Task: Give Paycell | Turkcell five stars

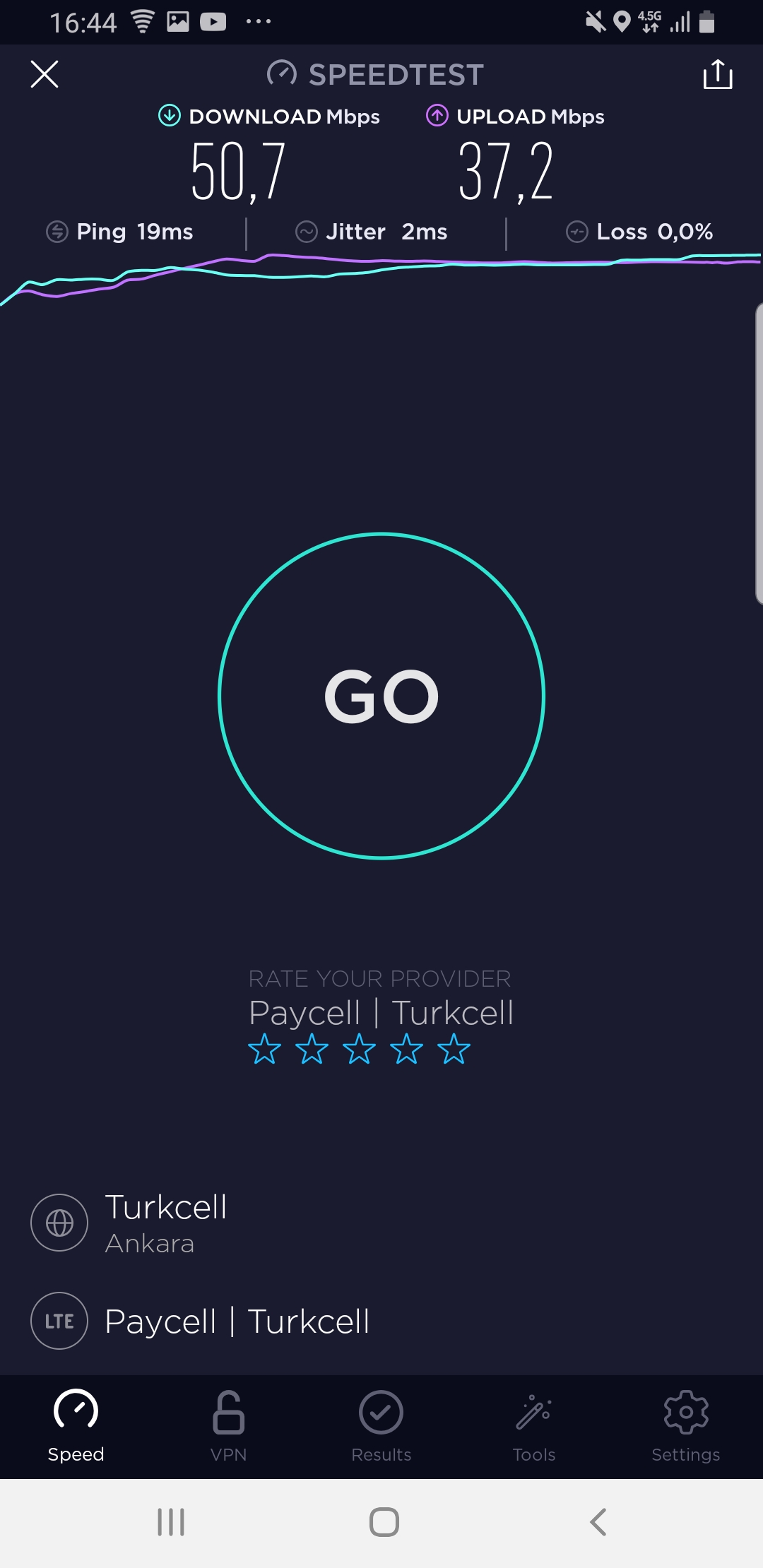Action: (x=454, y=1049)
